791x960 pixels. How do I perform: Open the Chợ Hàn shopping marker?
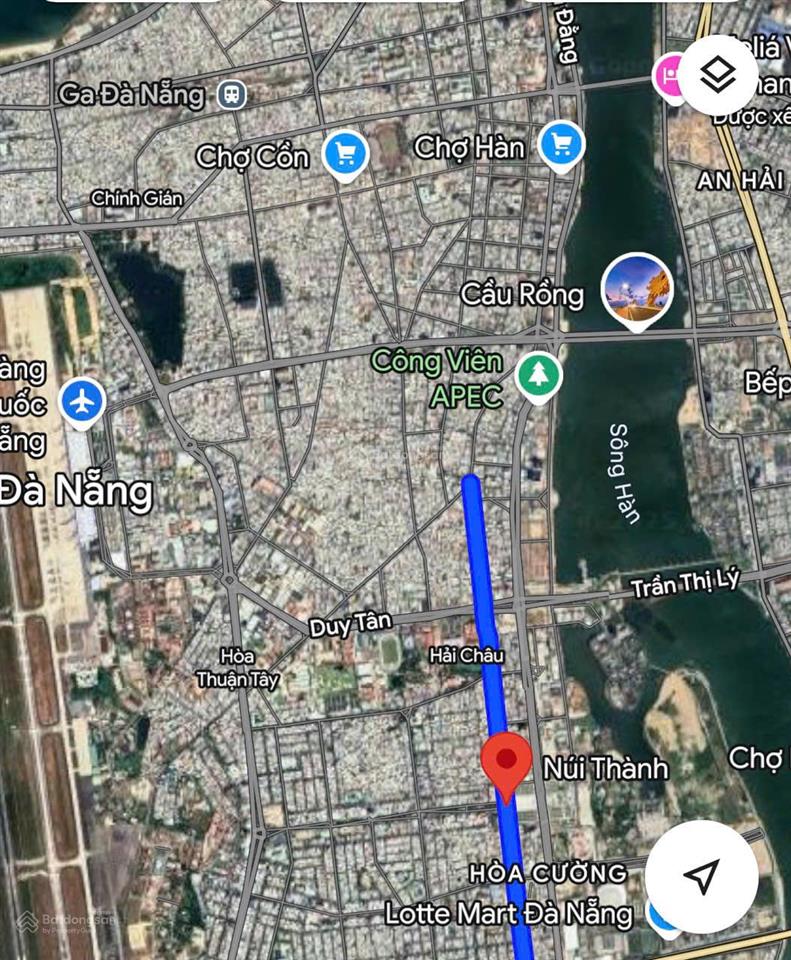(x=561, y=146)
